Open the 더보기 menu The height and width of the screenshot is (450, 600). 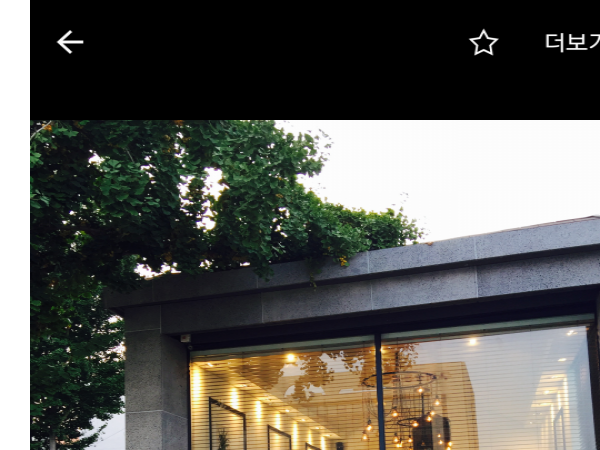click(x=572, y=42)
